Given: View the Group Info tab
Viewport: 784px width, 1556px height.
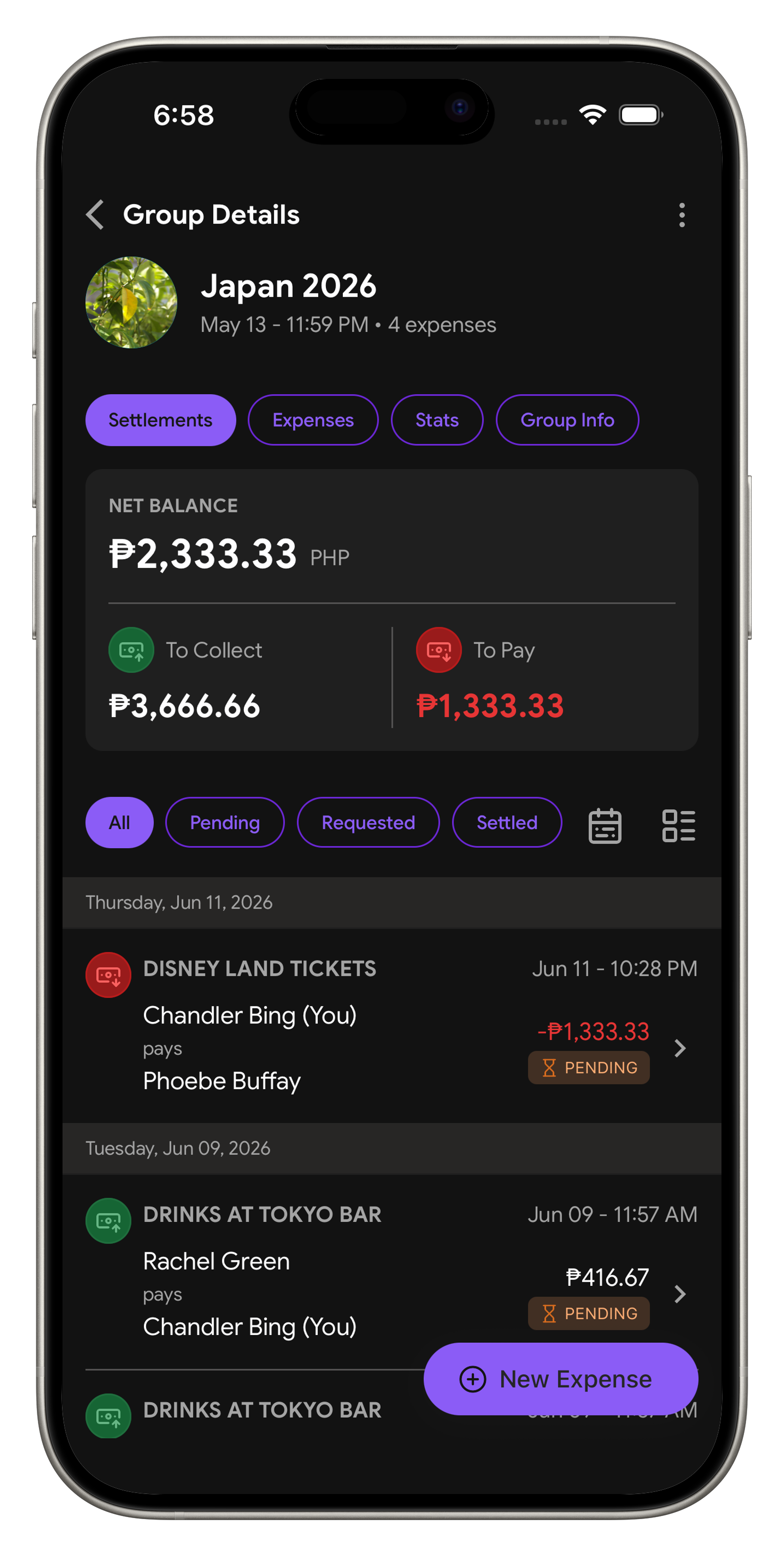Looking at the screenshot, I should click(567, 420).
